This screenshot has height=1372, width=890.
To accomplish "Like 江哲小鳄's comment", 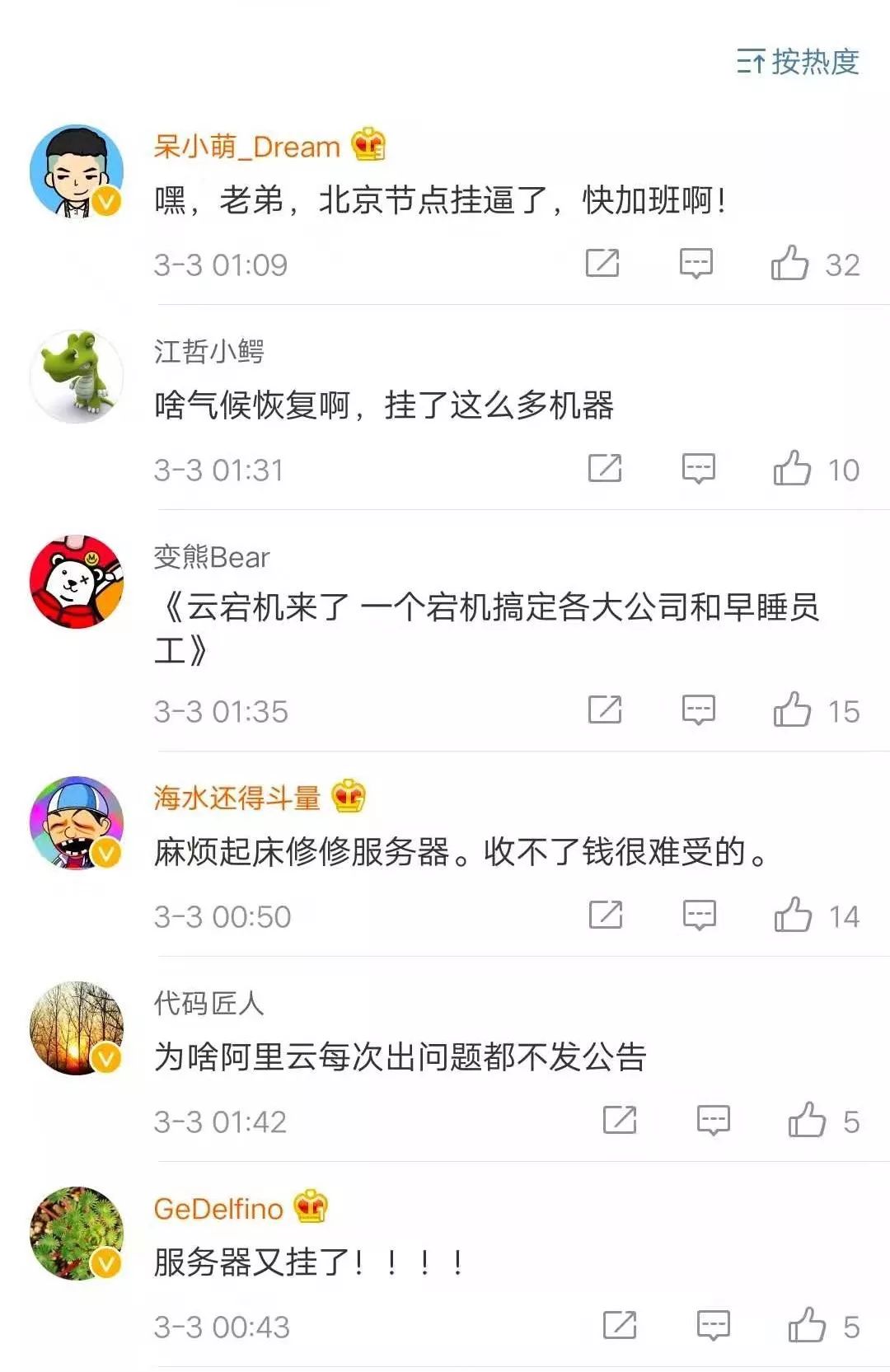I will tap(792, 469).
